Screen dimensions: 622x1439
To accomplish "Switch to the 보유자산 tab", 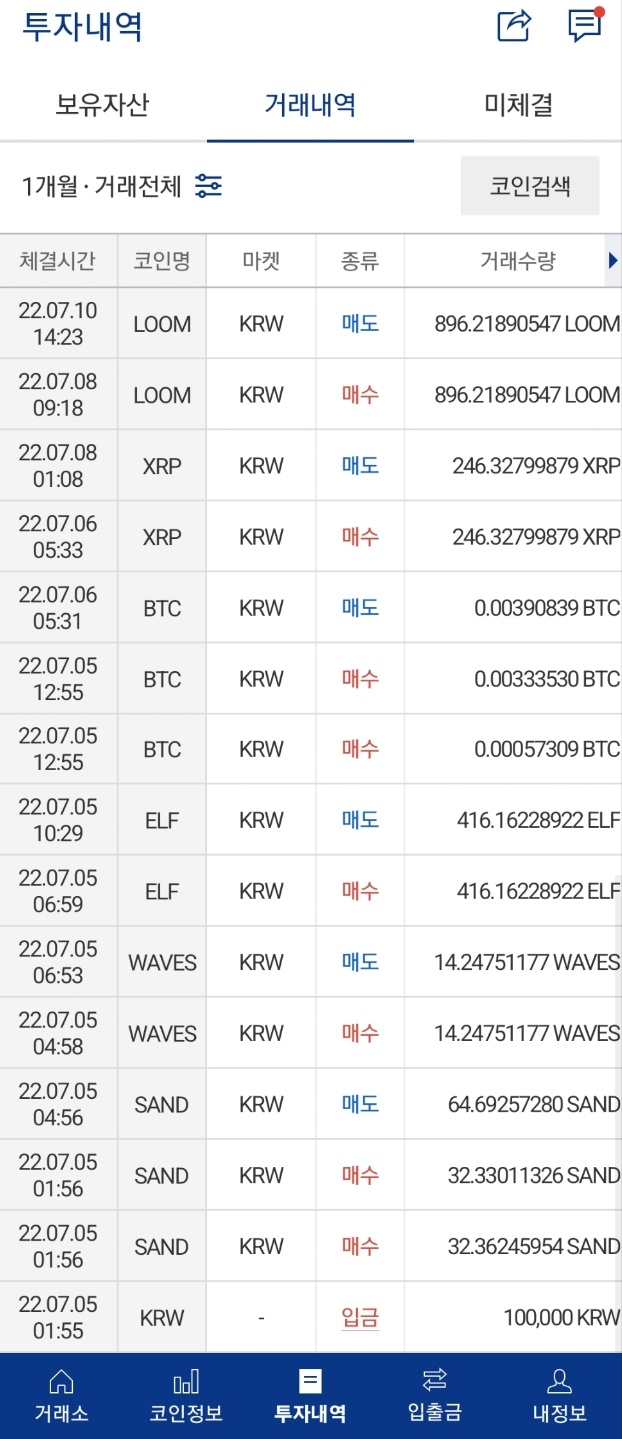I will pos(102,105).
